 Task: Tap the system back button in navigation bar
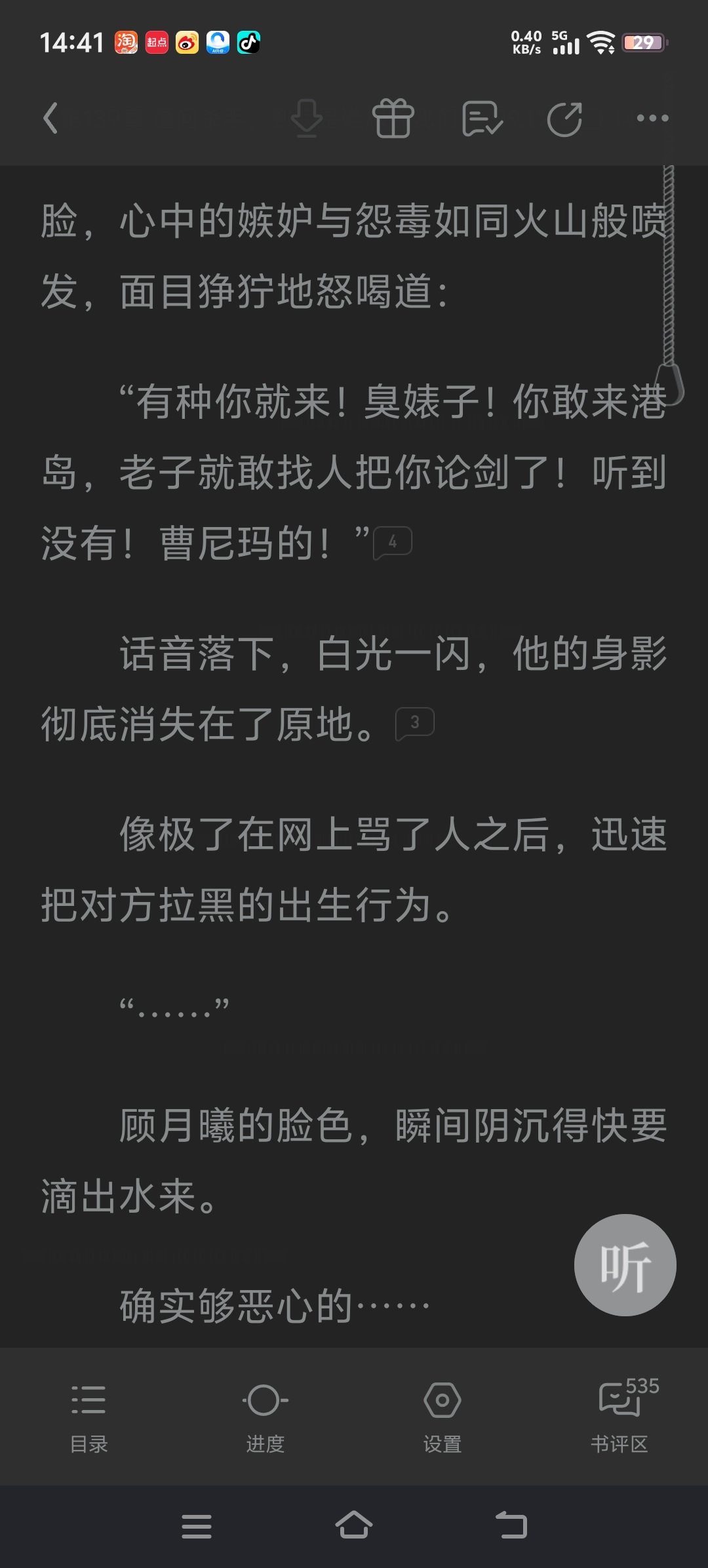pos(511,1525)
